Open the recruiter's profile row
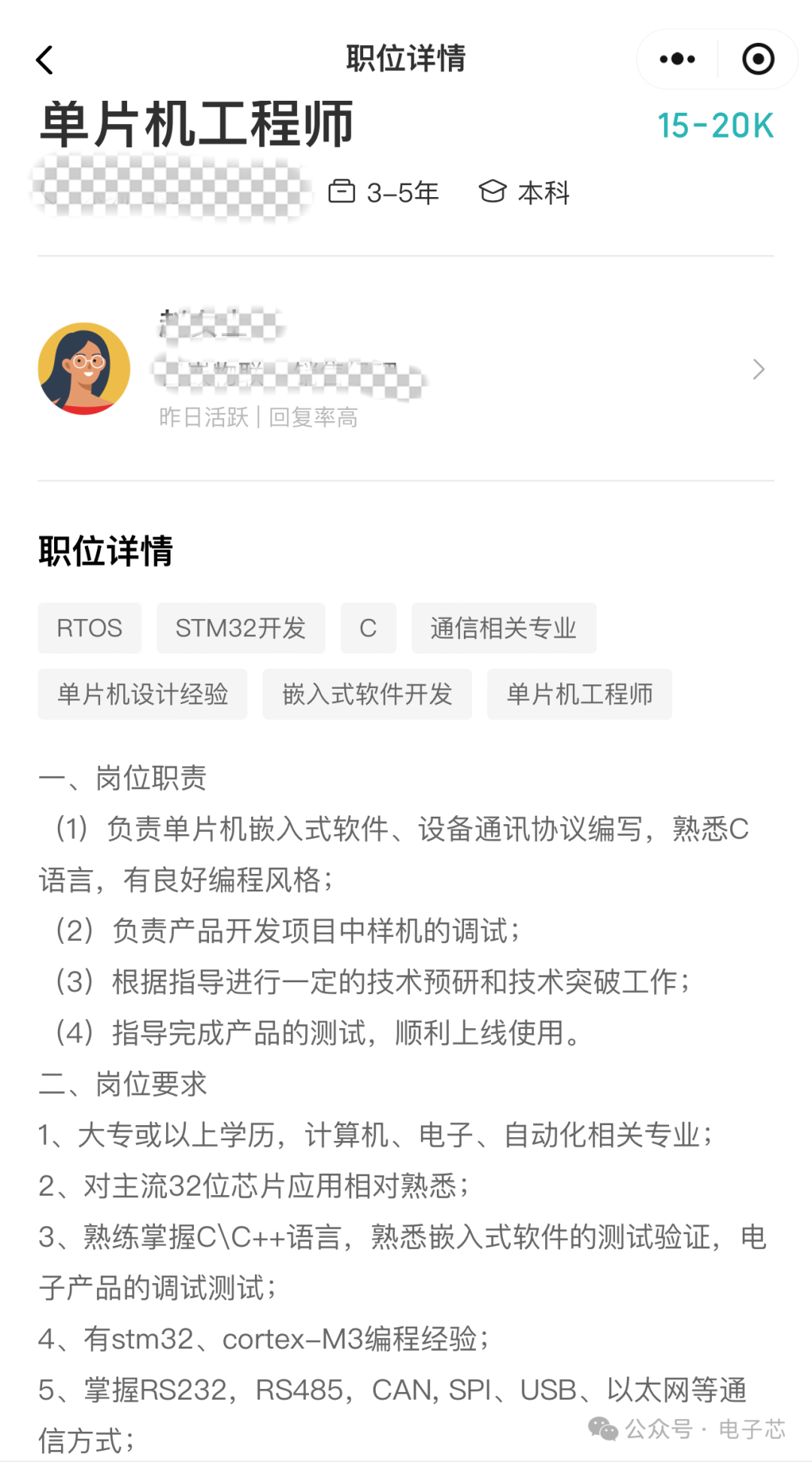This screenshot has width=812, height=1462. pyautogui.click(x=406, y=369)
